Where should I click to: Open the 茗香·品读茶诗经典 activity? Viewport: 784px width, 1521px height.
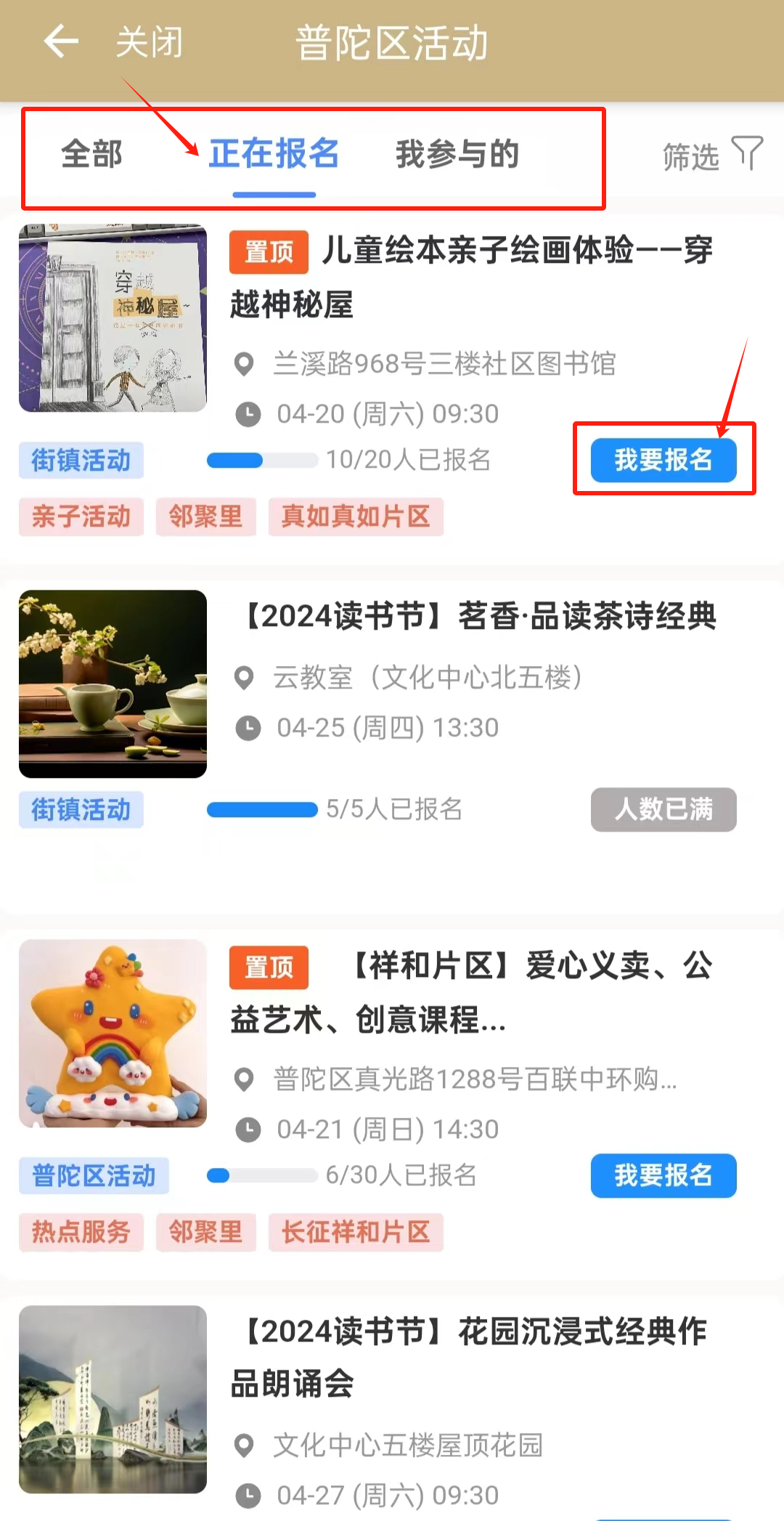(479, 617)
